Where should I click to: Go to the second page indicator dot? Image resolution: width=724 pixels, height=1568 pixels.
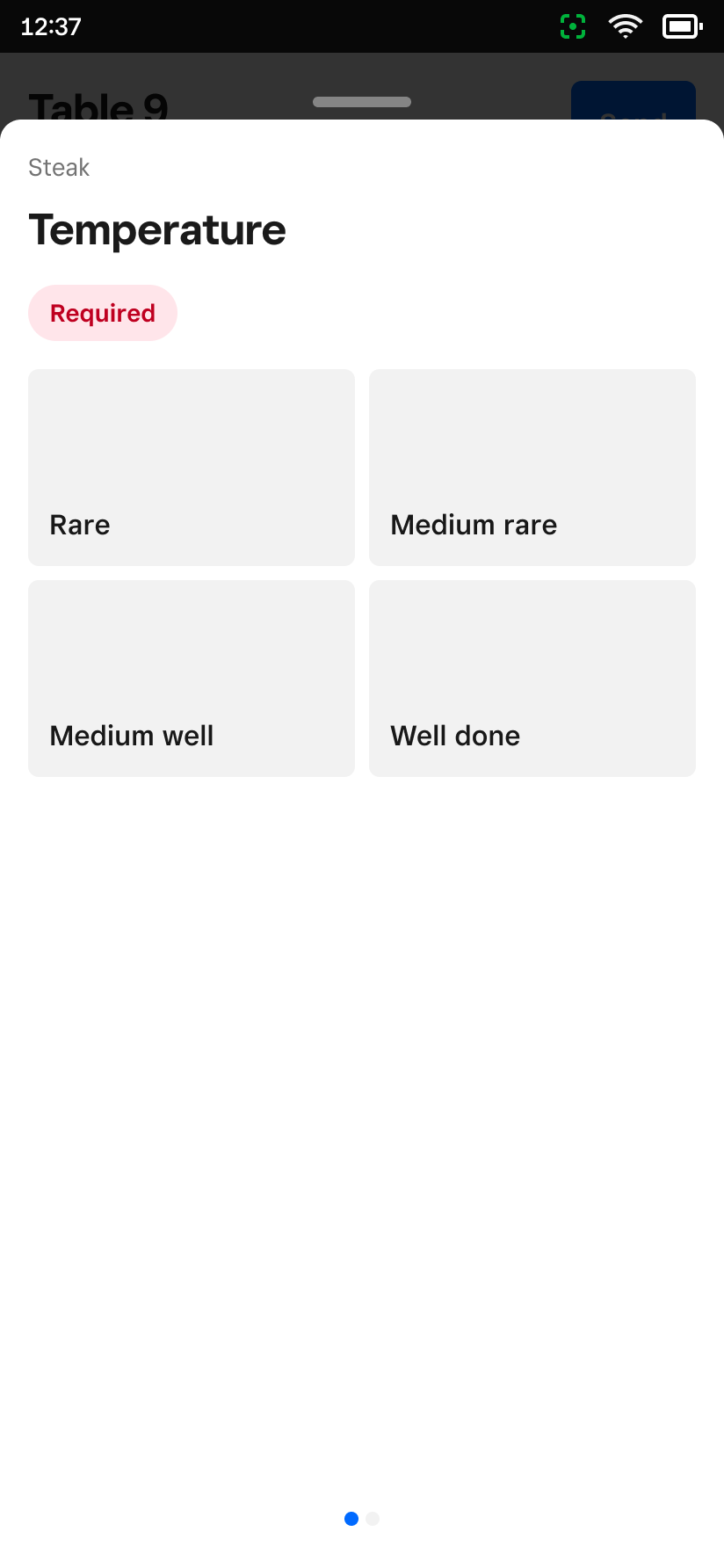point(373,1519)
